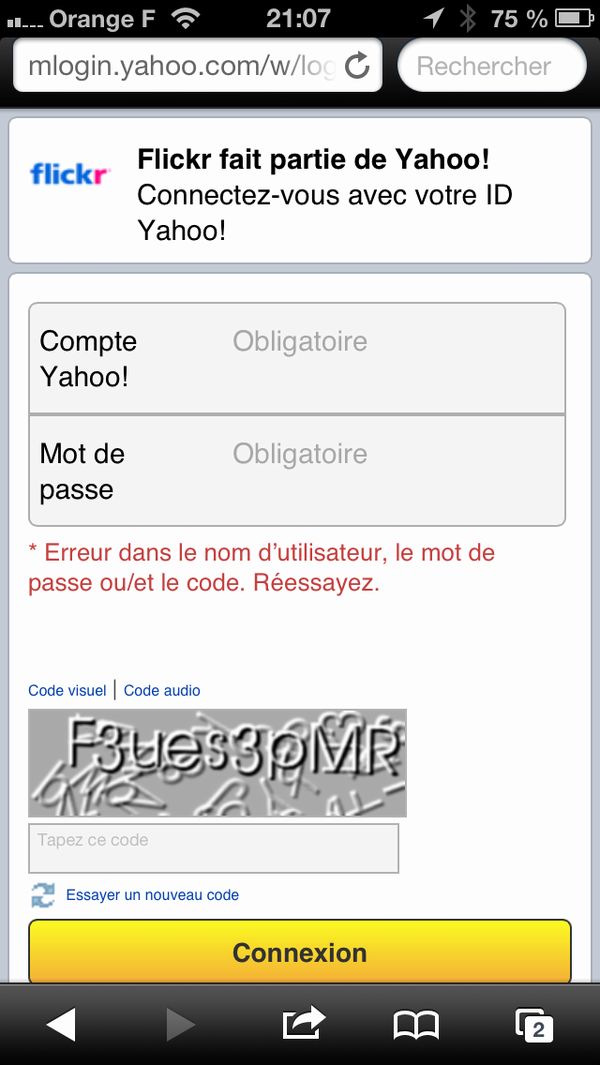
Task: Tap the mlogin.yahoo.com address bar
Action: [x=182, y=66]
